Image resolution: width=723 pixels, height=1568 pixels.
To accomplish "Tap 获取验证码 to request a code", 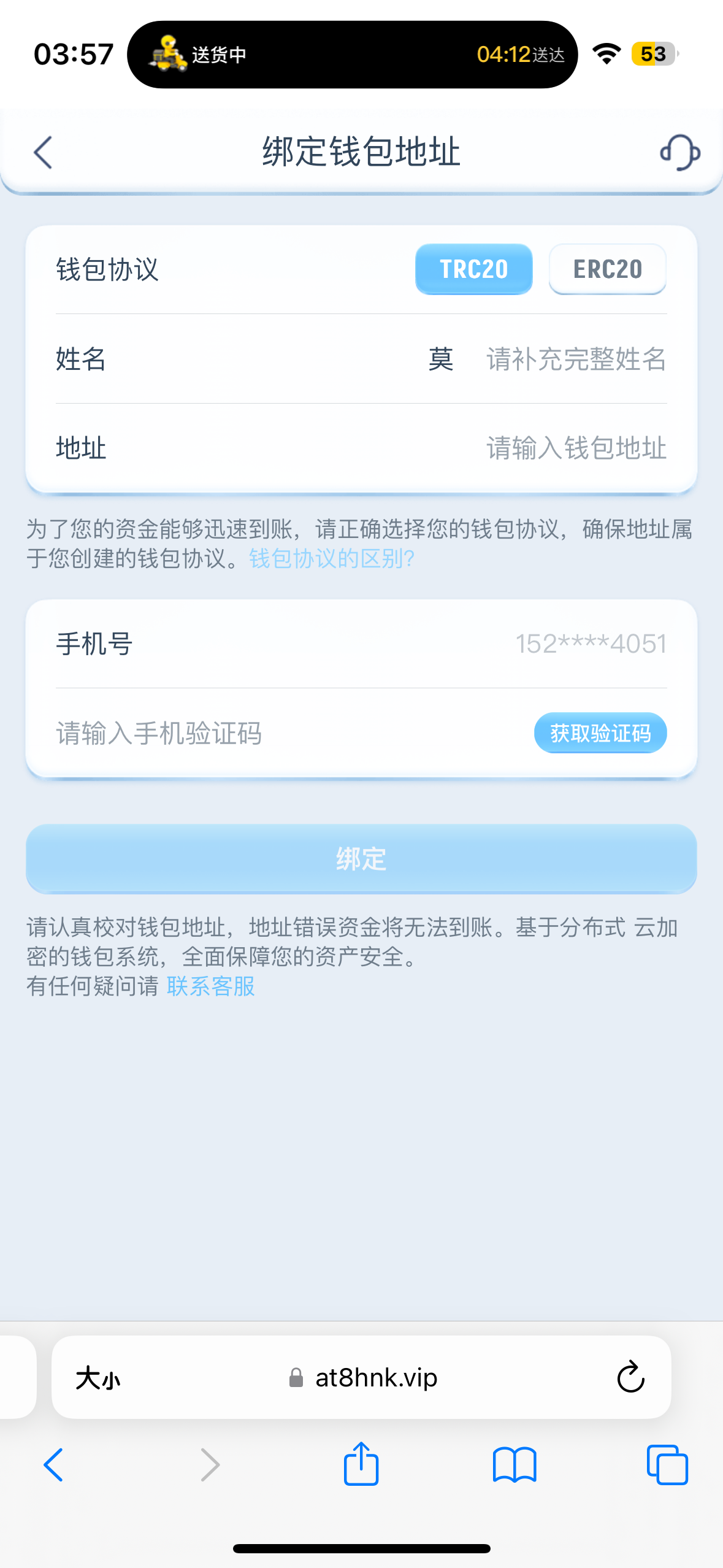I will point(600,733).
